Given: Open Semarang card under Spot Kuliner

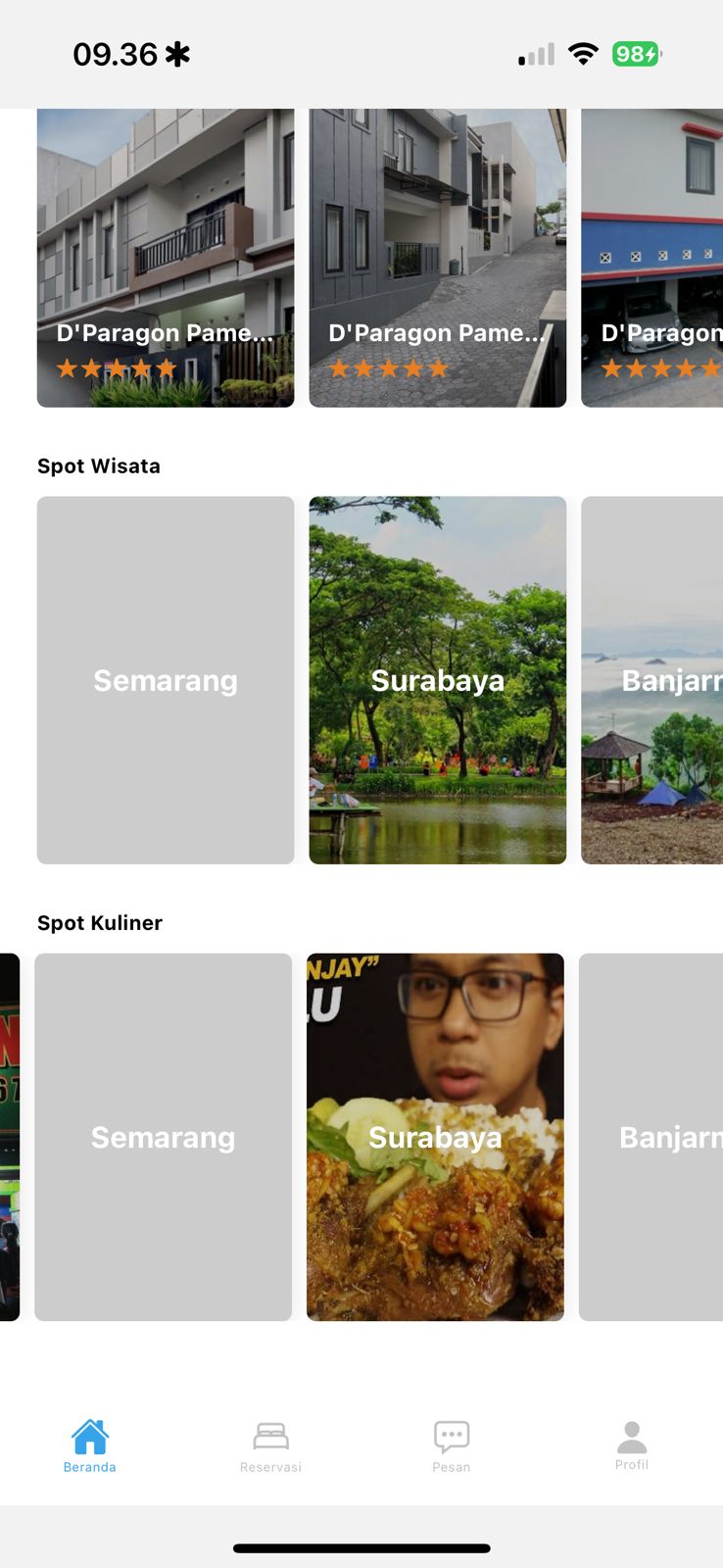Looking at the screenshot, I should [163, 1137].
